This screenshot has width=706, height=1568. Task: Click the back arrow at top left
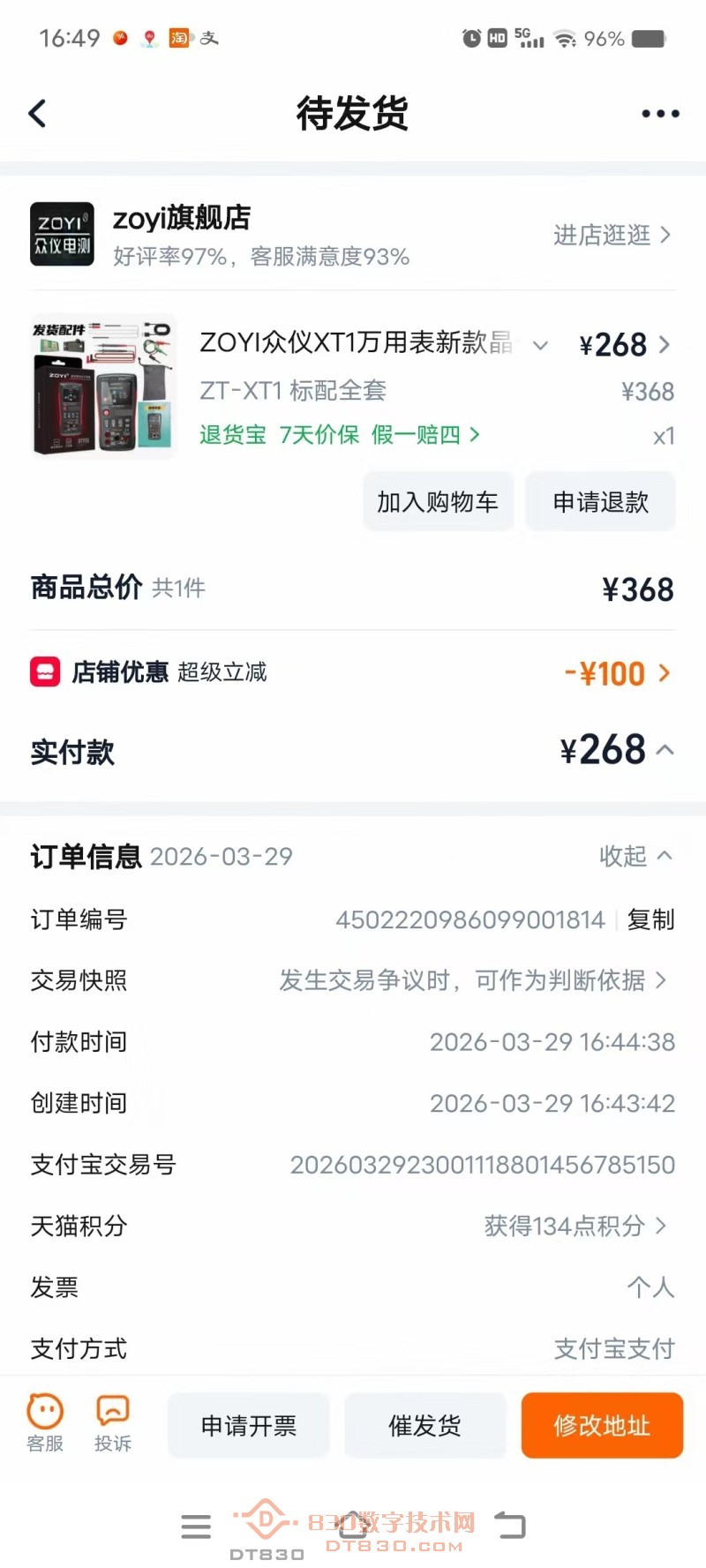36,113
